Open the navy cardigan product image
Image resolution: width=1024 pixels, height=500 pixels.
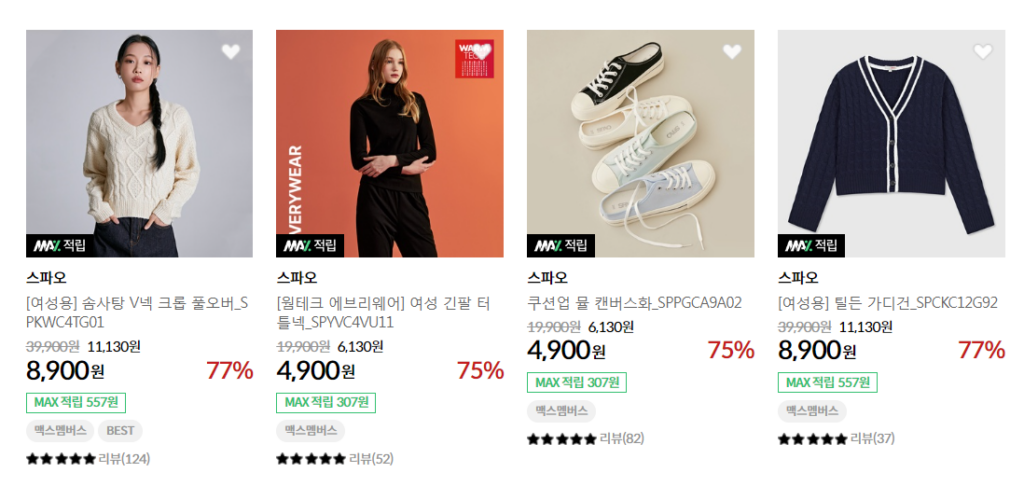(x=891, y=140)
